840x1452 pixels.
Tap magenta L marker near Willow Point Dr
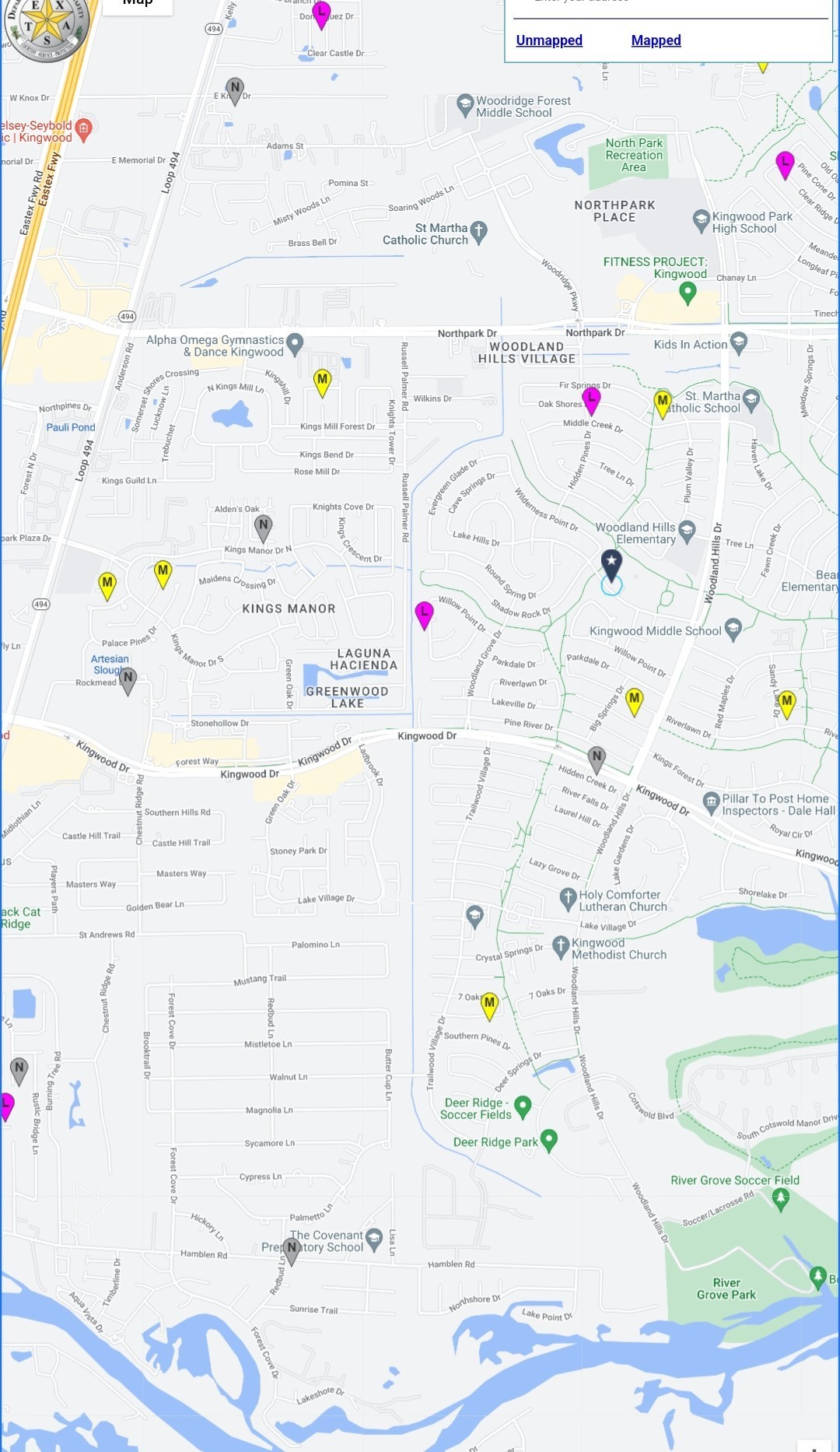(424, 613)
